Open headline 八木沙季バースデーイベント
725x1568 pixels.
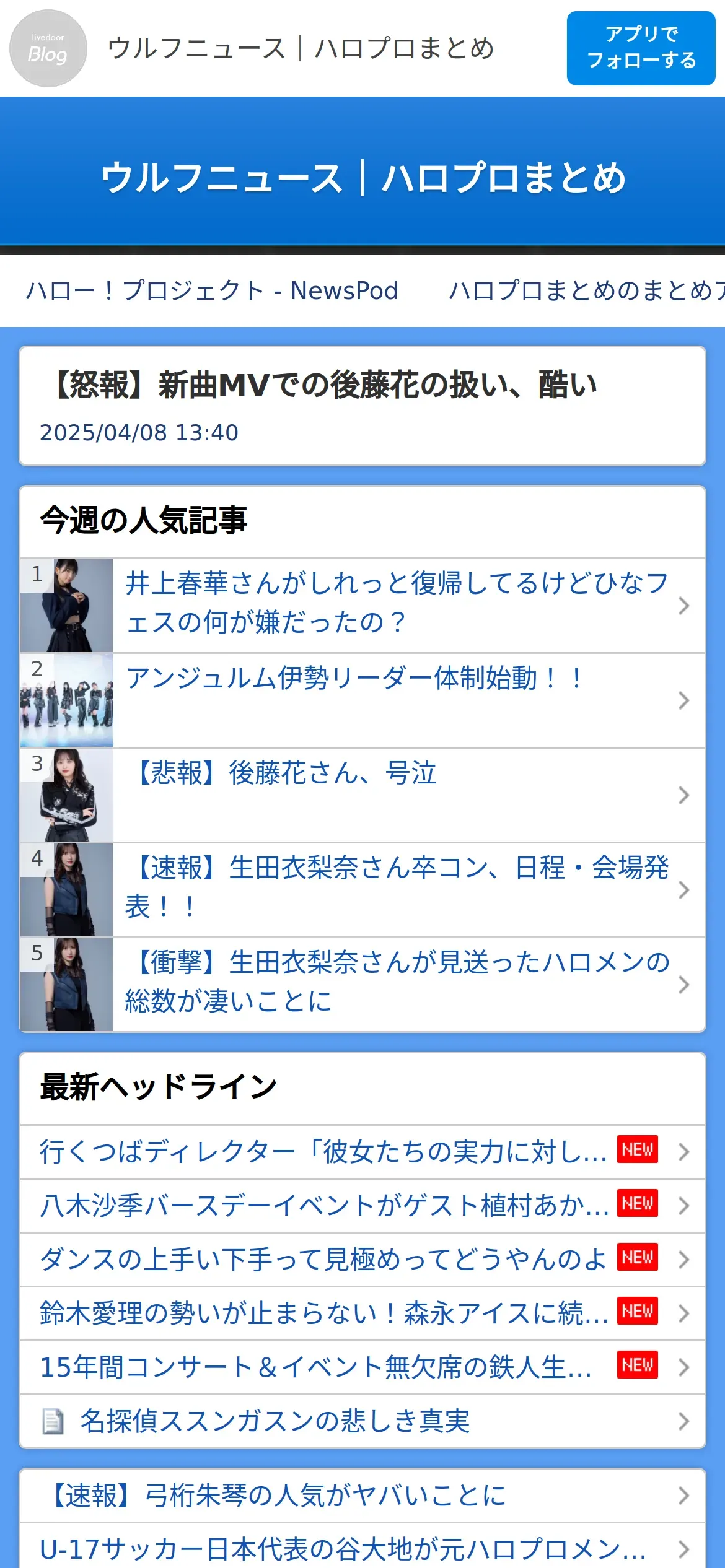point(323,1206)
